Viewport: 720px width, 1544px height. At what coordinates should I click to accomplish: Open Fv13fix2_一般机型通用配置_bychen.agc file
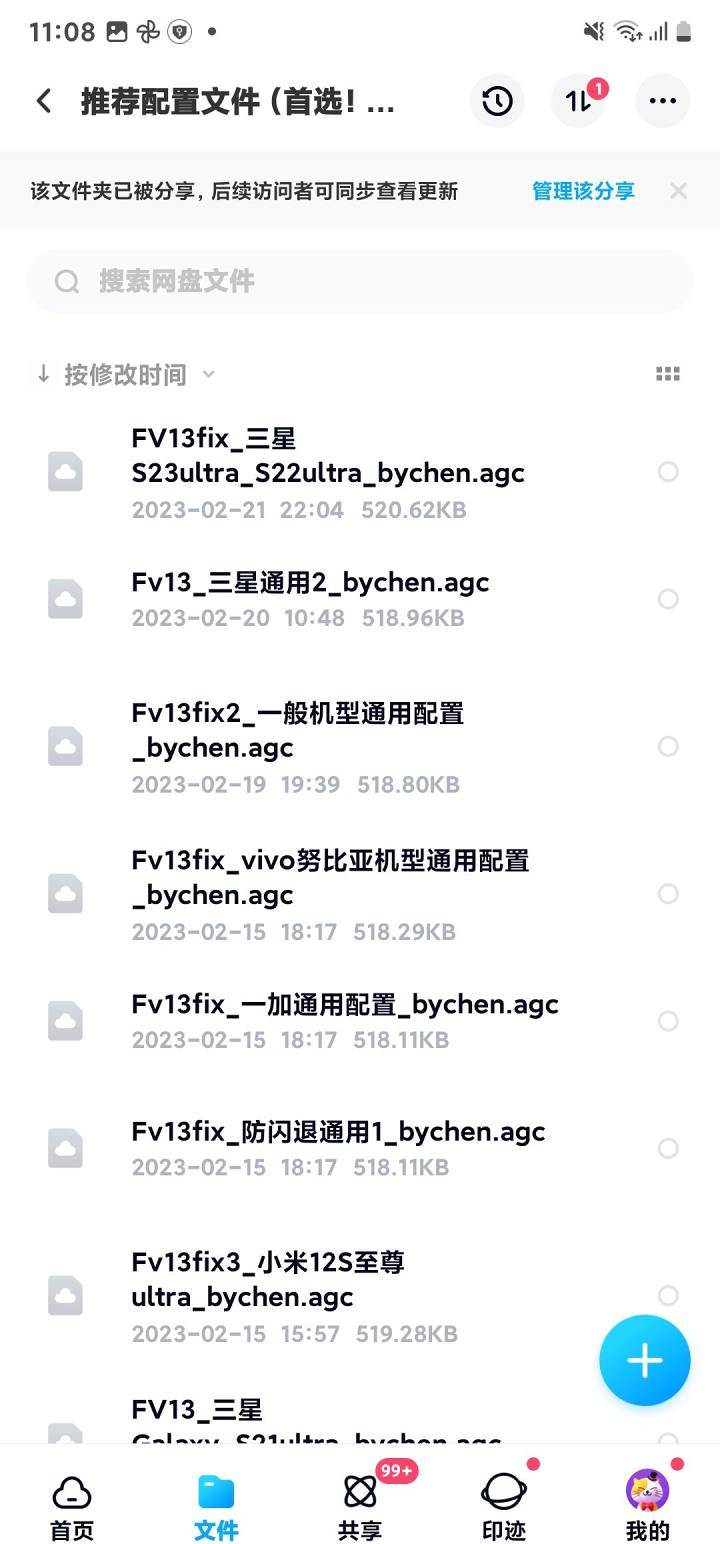coord(300,747)
